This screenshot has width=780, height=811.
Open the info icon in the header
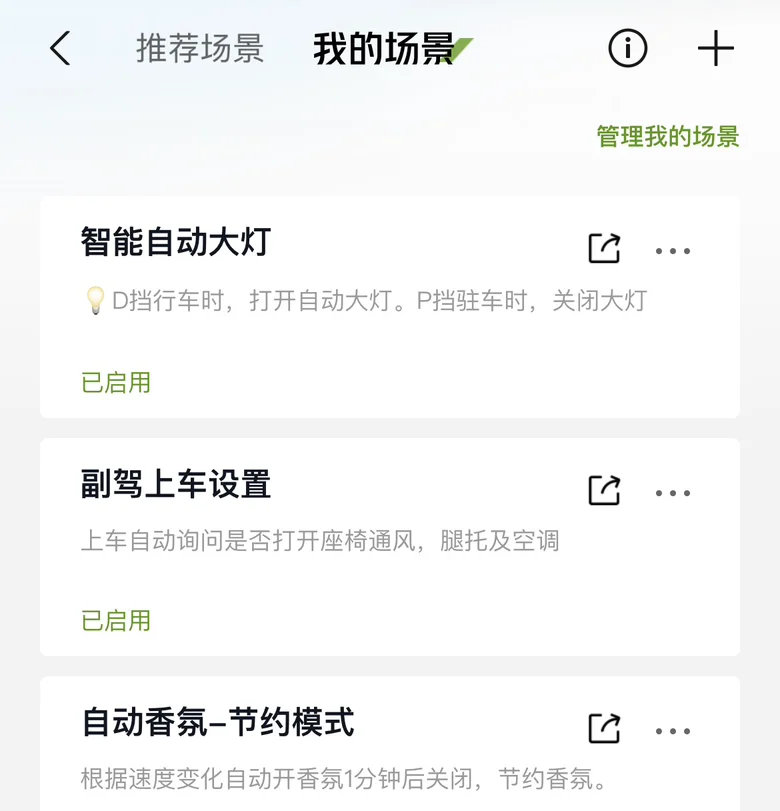628,48
